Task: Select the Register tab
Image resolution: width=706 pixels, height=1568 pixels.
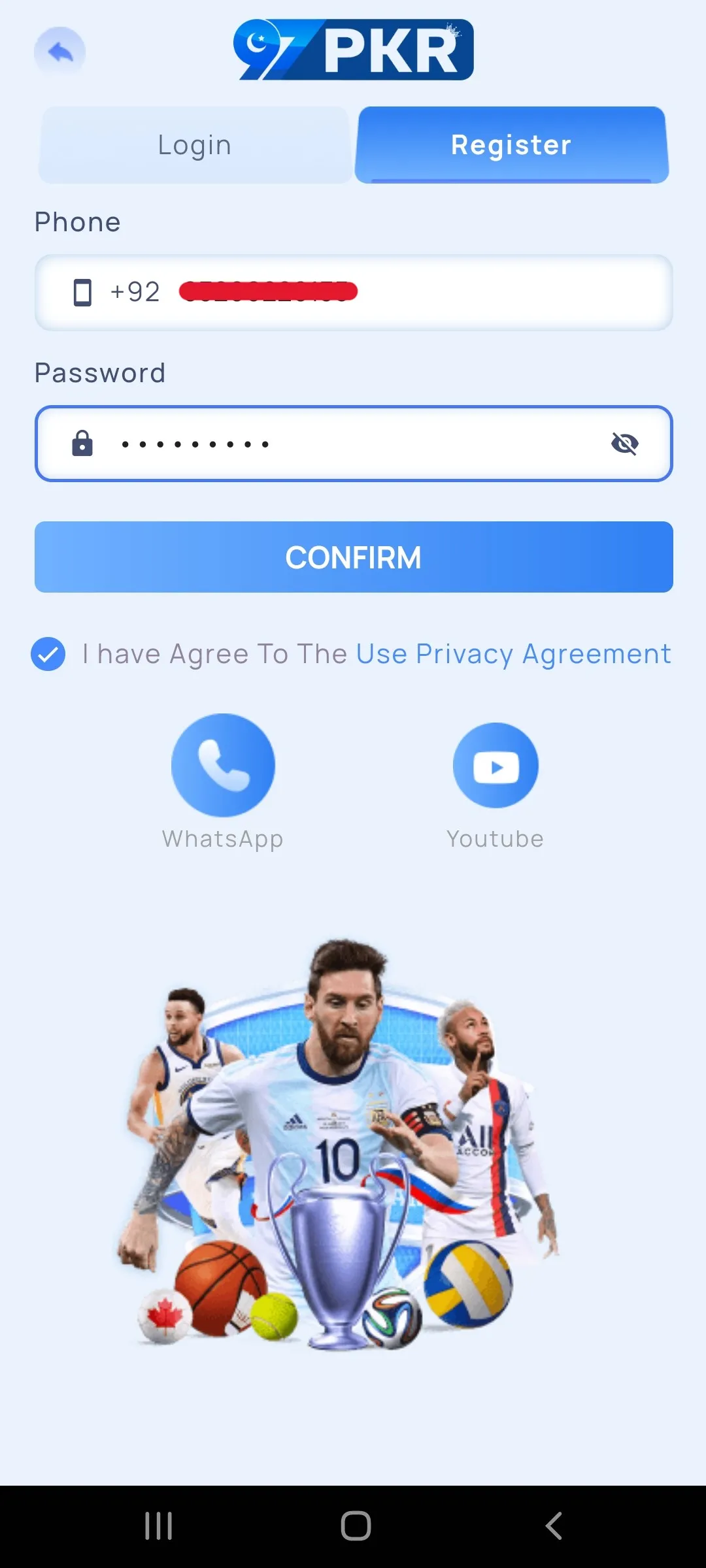Action: 511,144
